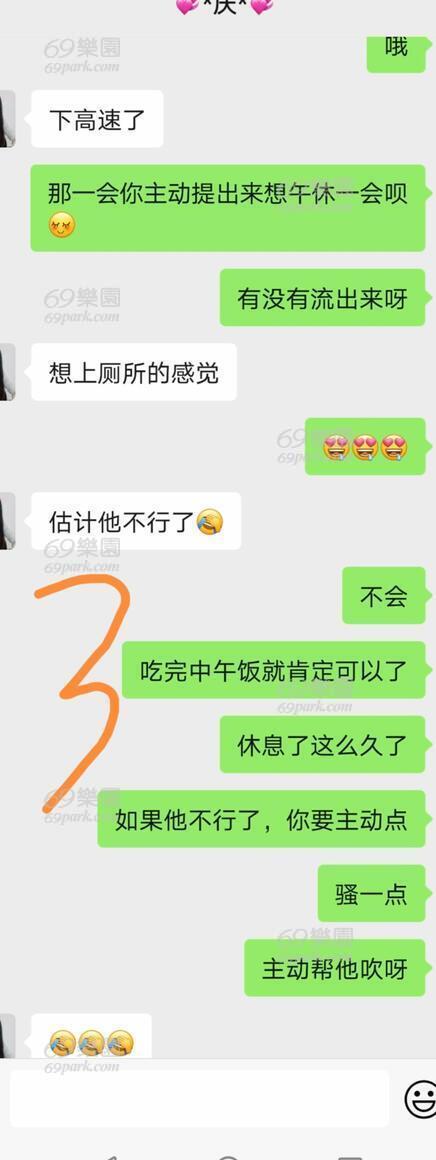Open contact avatar beside "想上厕所的感觉" message
Screen dimensions: 436x1160
[7, 372]
